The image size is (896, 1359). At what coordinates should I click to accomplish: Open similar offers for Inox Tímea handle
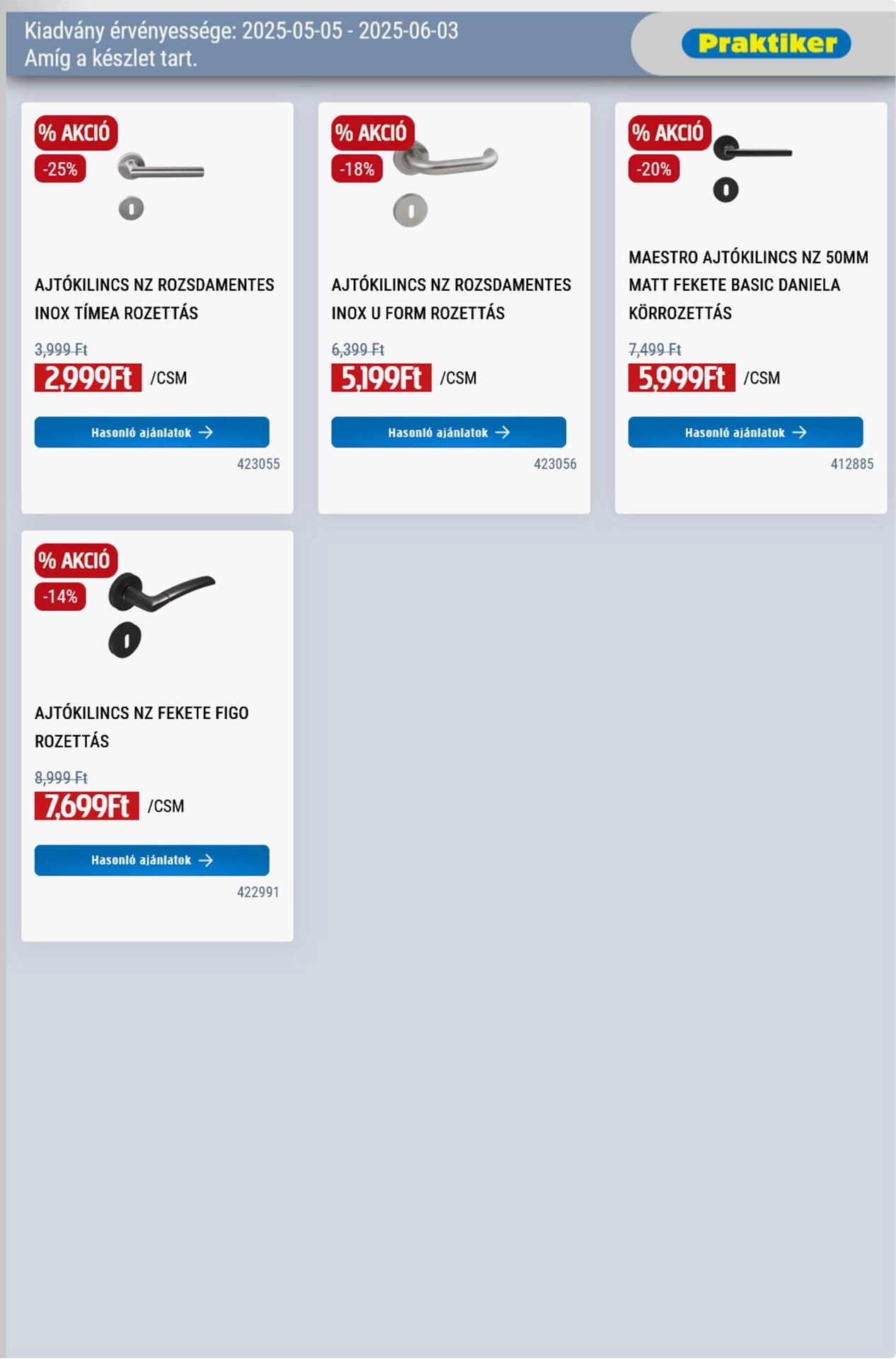click(x=151, y=432)
